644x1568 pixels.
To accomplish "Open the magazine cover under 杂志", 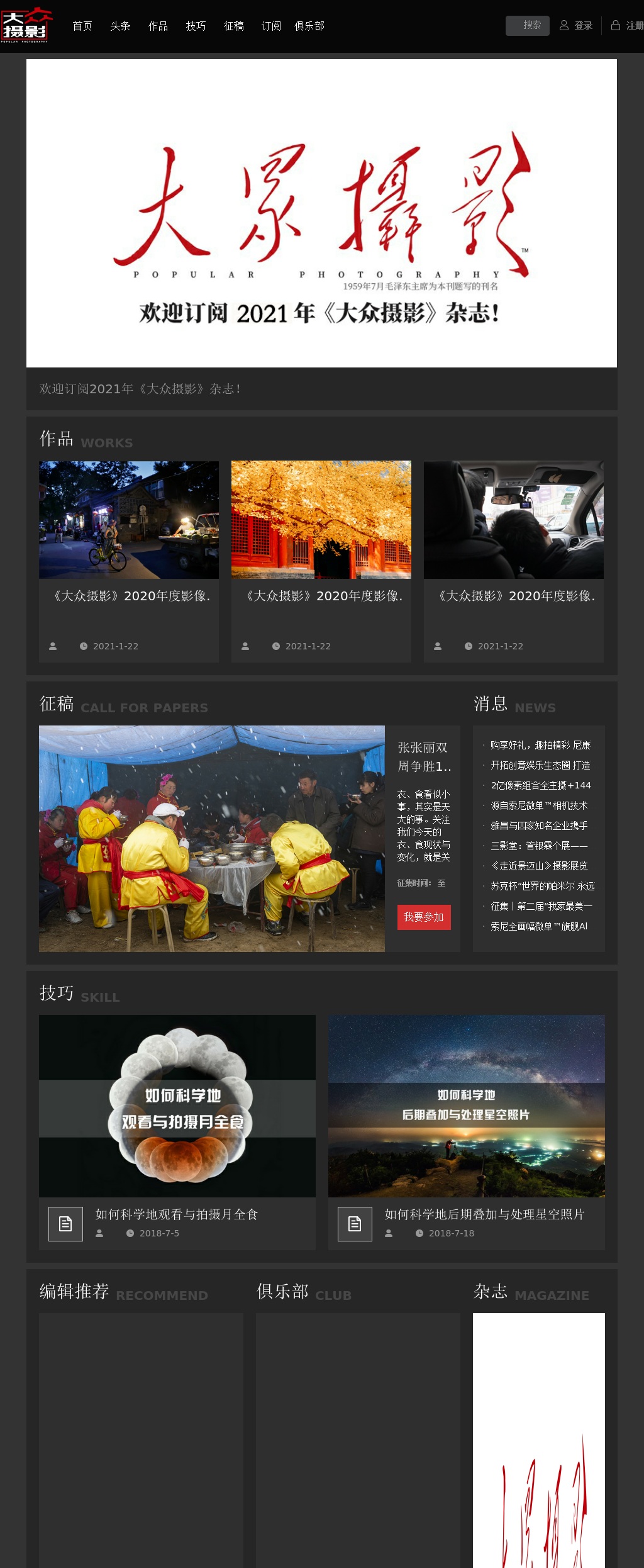I will coord(538,1441).
